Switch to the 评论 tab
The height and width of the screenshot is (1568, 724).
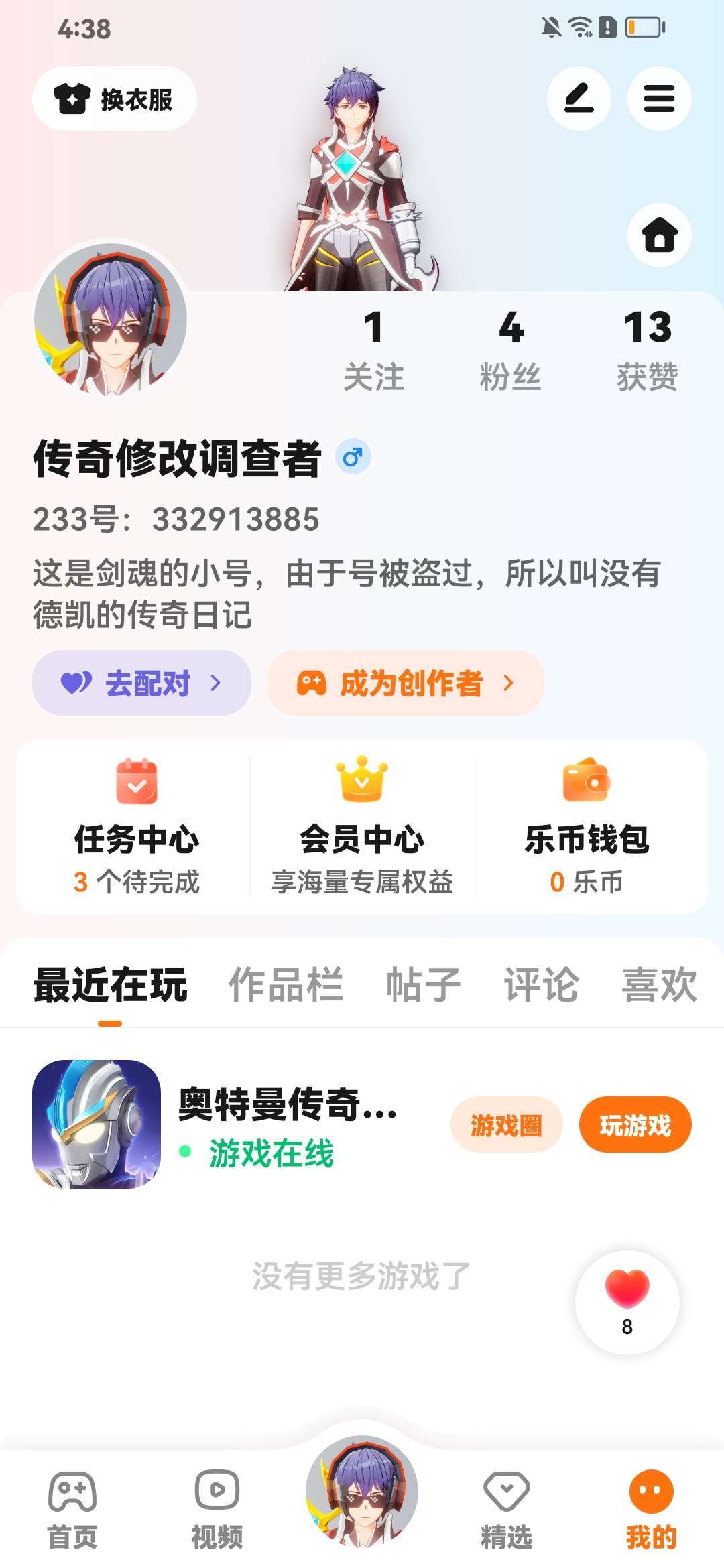pos(542,985)
